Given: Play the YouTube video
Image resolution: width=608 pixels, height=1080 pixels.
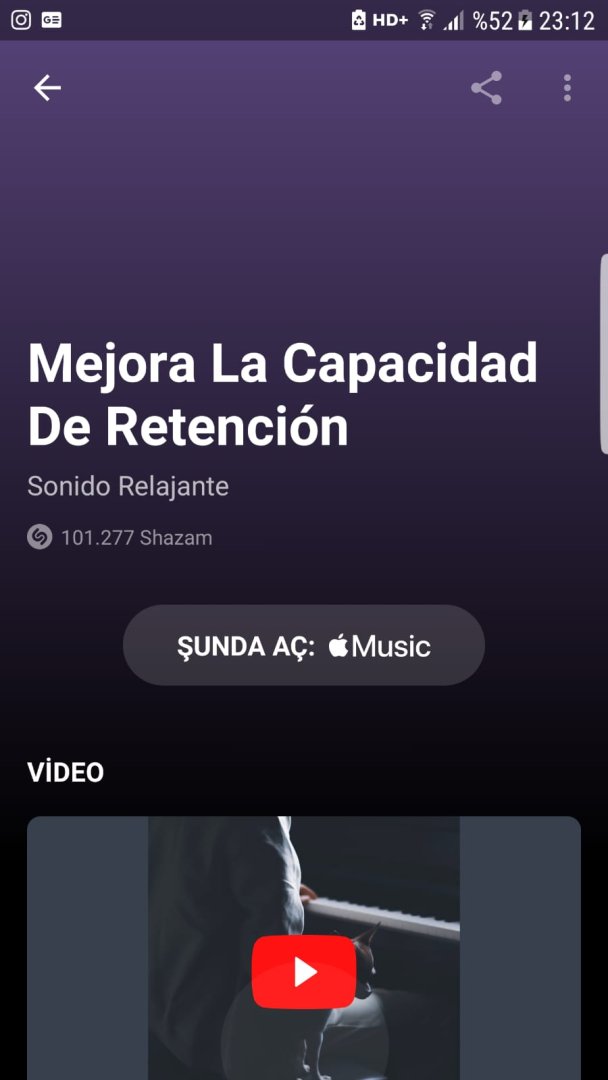Looking at the screenshot, I should click(304, 972).
